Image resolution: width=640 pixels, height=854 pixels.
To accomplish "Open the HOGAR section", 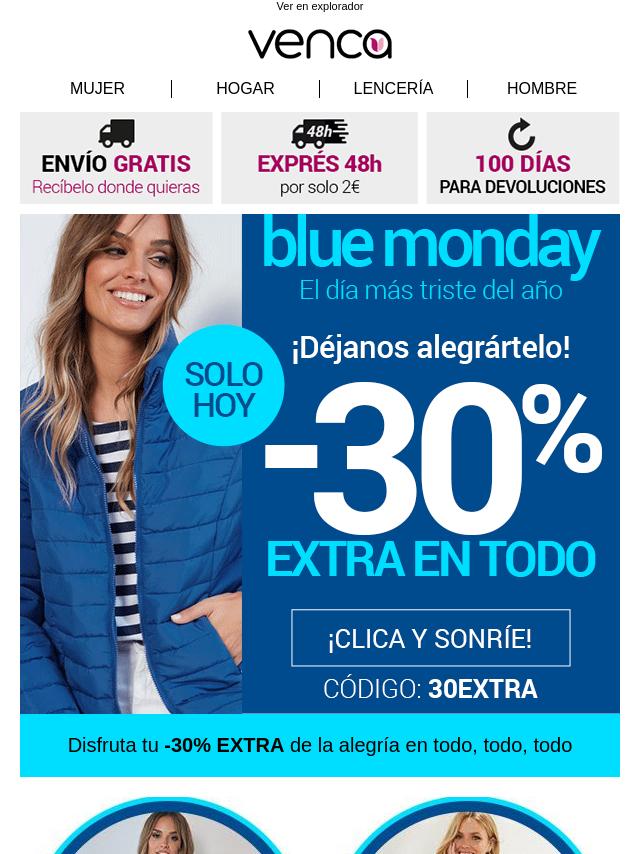I will [245, 89].
